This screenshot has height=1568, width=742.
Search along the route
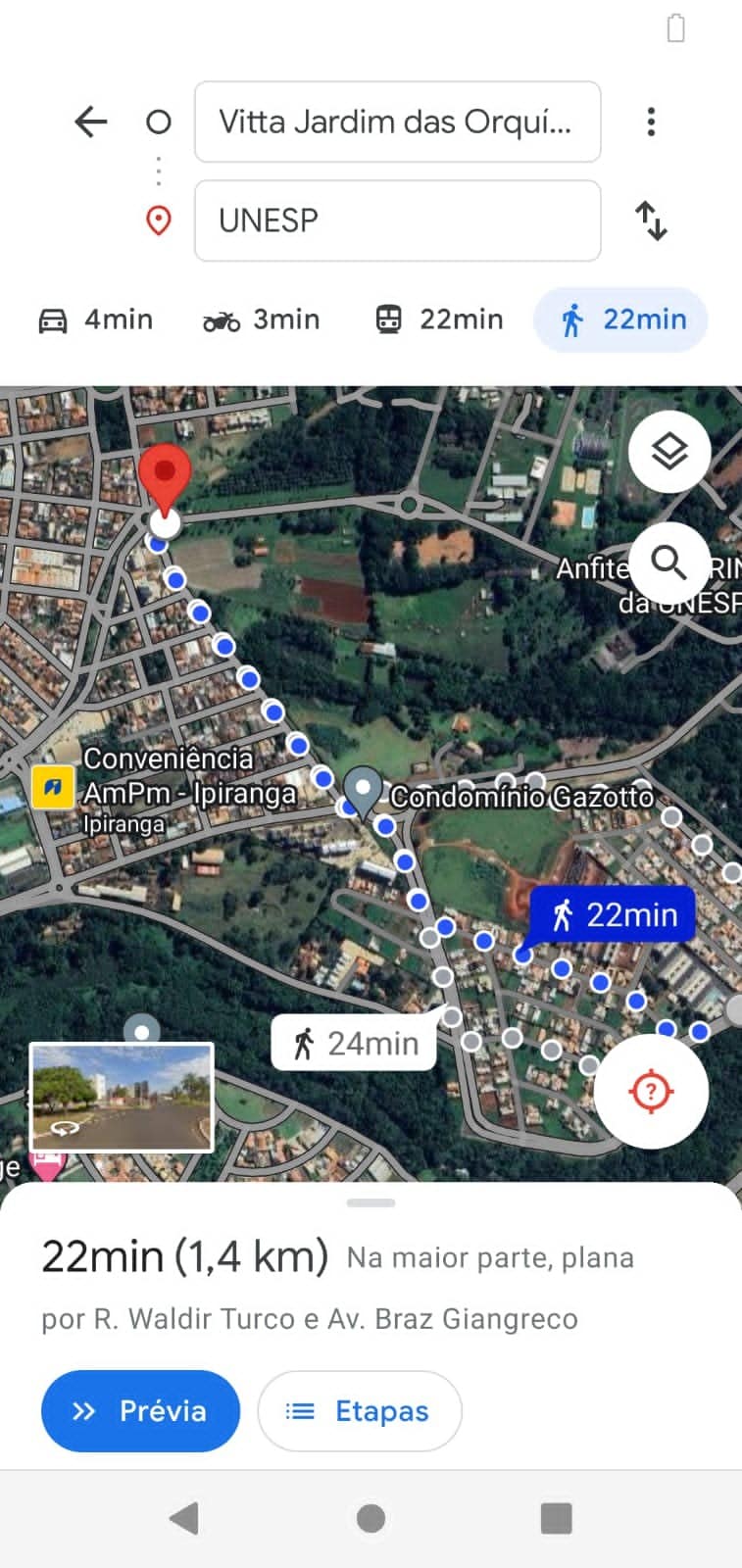[x=669, y=563]
